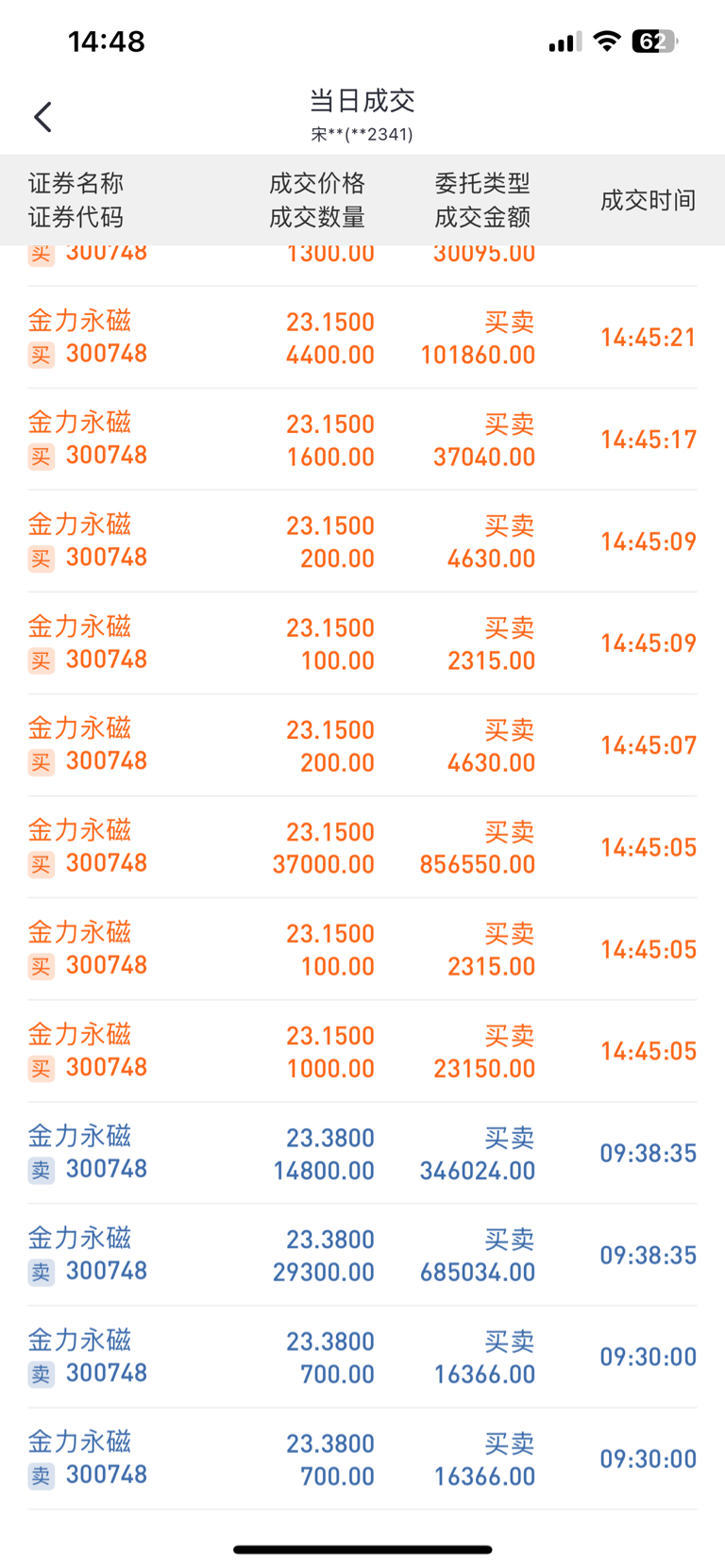Image resolution: width=725 pixels, height=1568 pixels.
Task: Open the buy trade at 14:45:07
Action: pyautogui.click(x=362, y=745)
